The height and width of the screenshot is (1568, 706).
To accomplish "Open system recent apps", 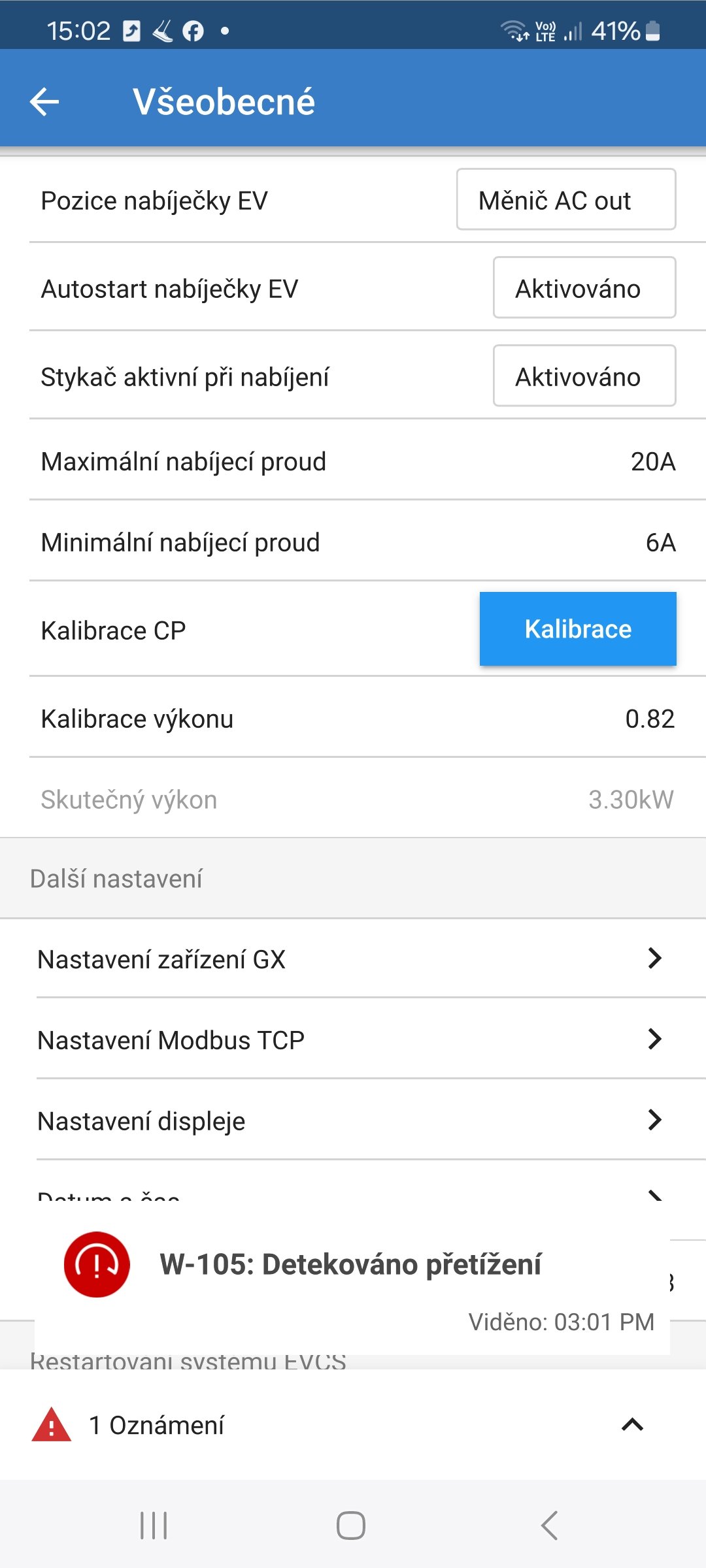I will 154,1526.
